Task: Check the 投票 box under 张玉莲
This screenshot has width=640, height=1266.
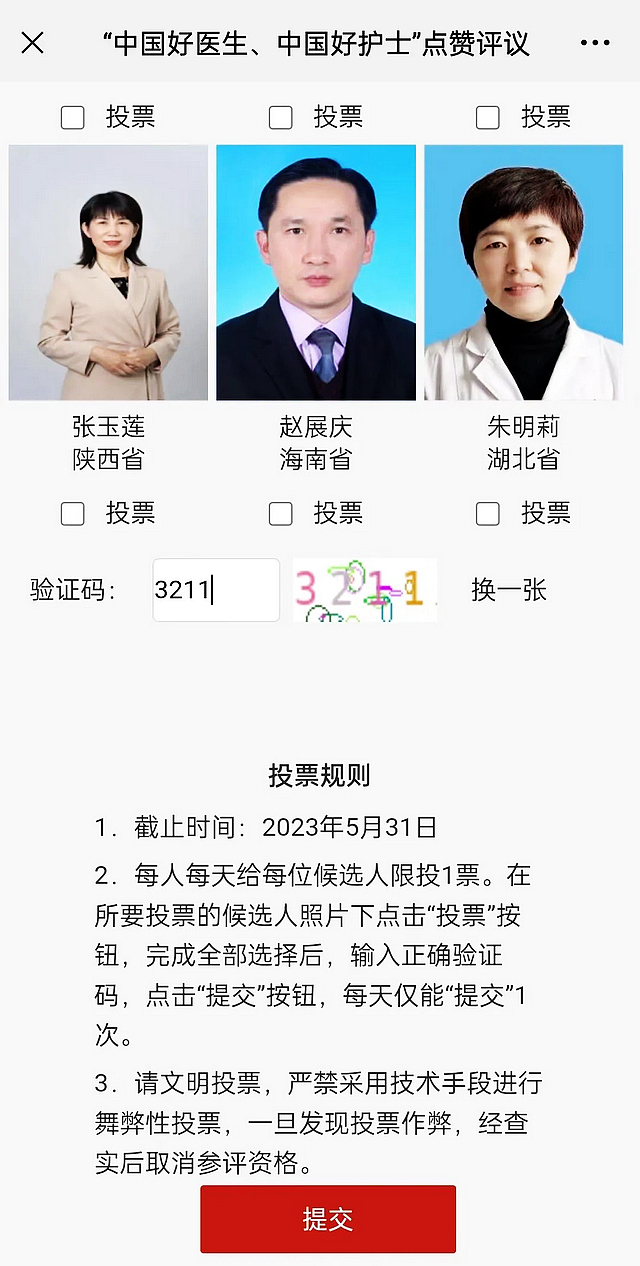Action: tap(73, 514)
